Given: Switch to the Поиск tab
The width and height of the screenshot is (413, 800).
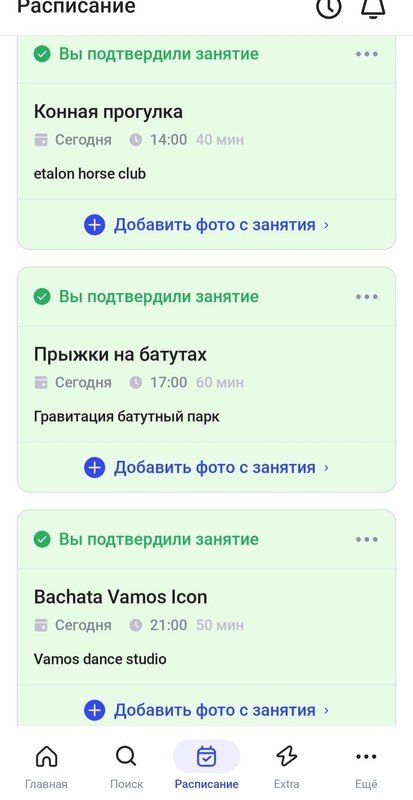Looking at the screenshot, I should point(126,765).
